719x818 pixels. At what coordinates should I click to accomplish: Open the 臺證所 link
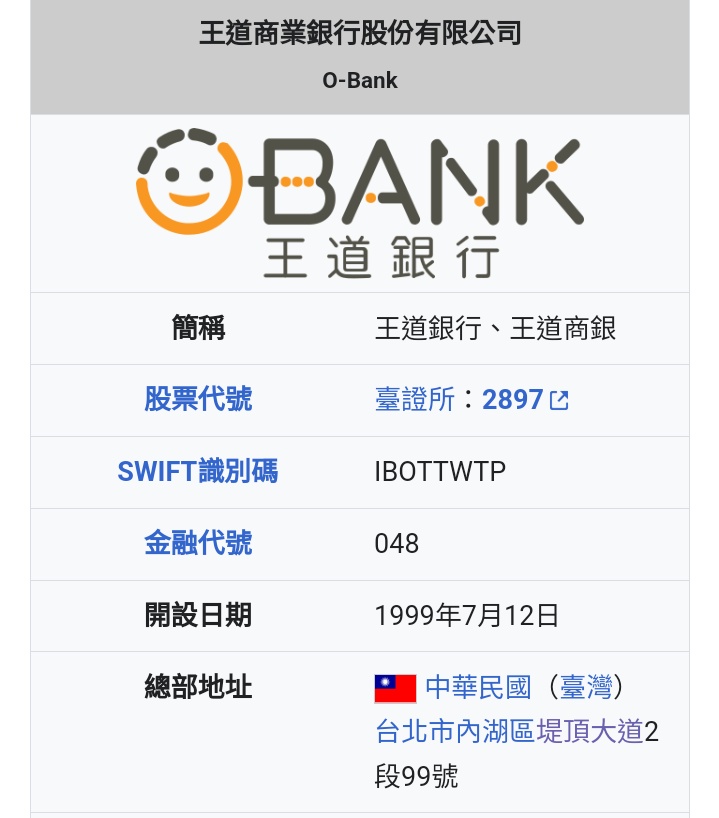coord(414,400)
